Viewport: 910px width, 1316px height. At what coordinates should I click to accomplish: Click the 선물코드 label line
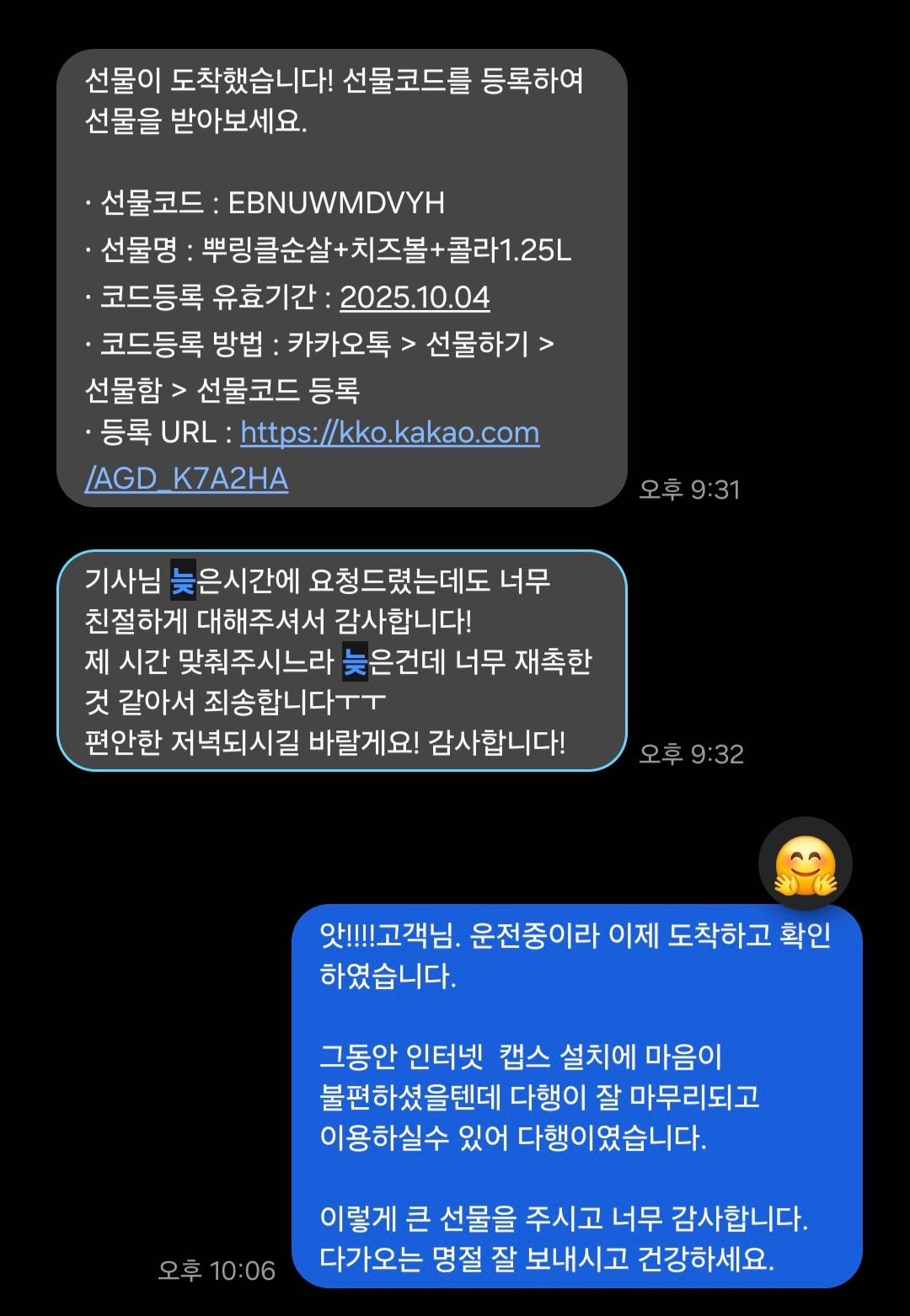(152, 202)
